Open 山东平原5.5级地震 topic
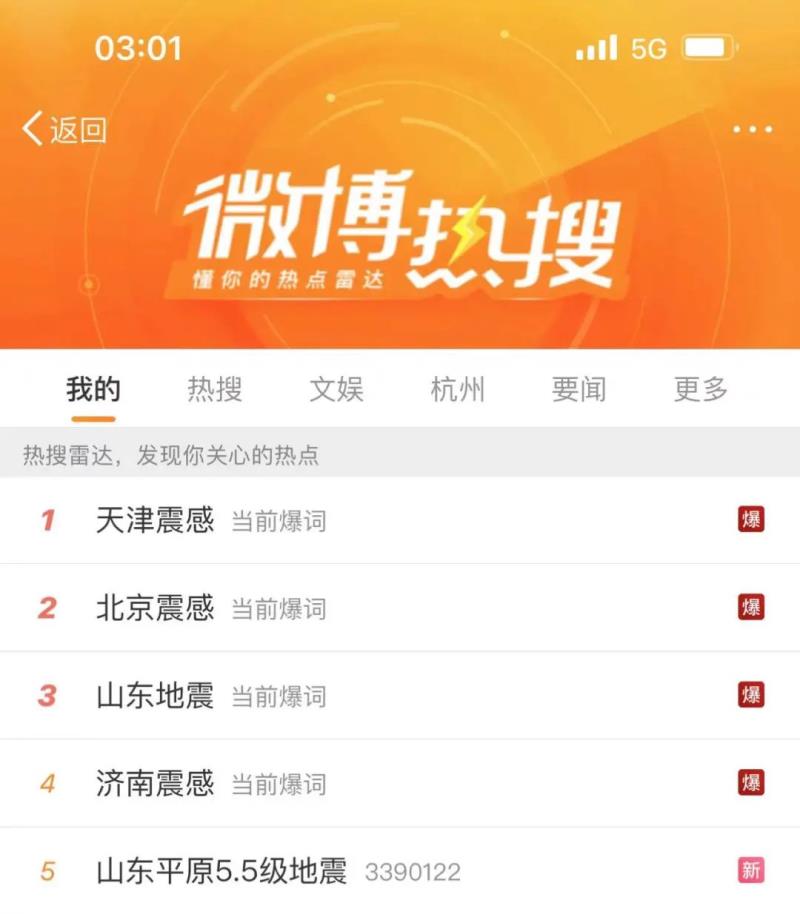This screenshot has height=914, width=800. point(221,871)
